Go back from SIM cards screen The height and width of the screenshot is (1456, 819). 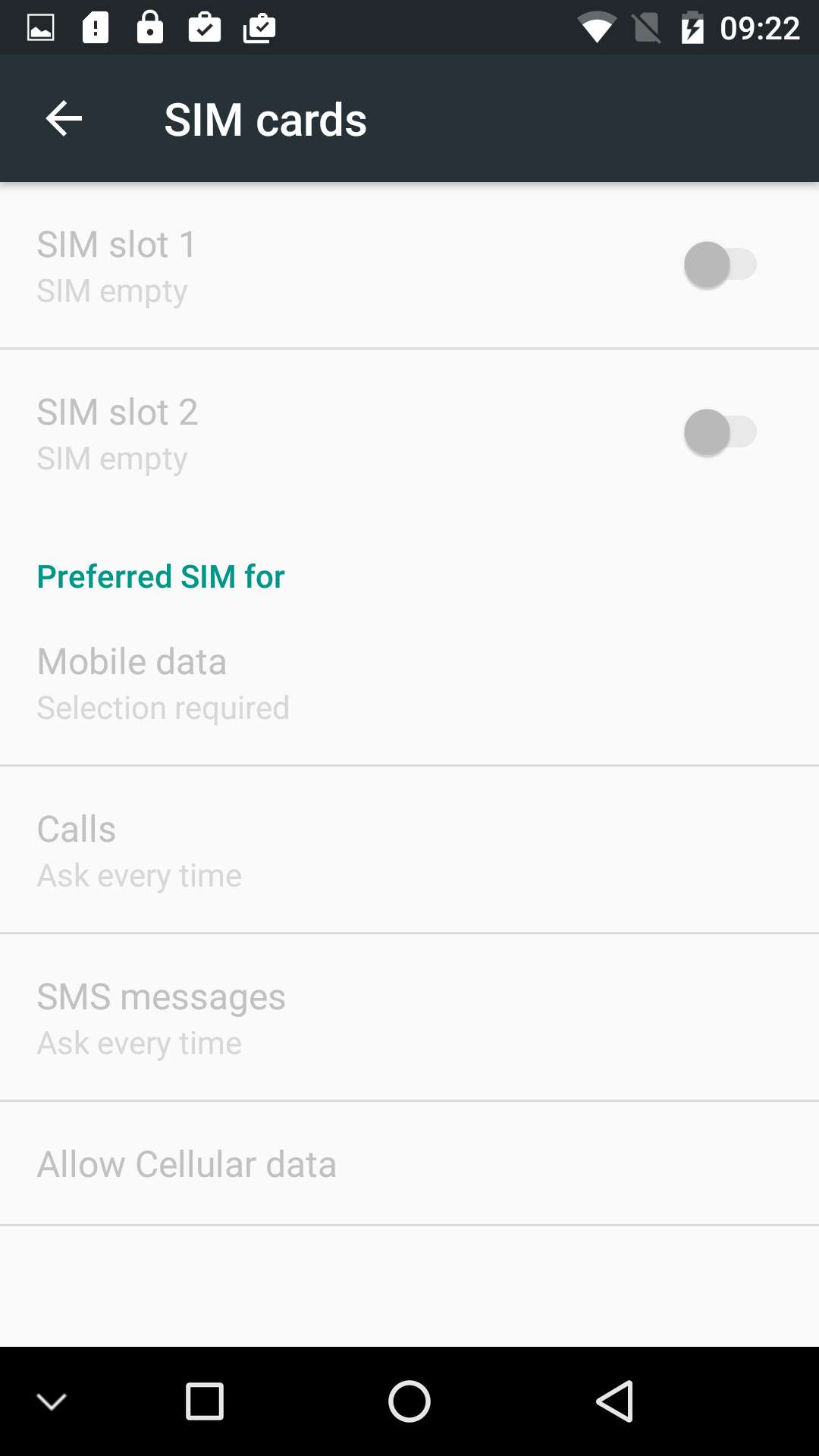pos(64,119)
